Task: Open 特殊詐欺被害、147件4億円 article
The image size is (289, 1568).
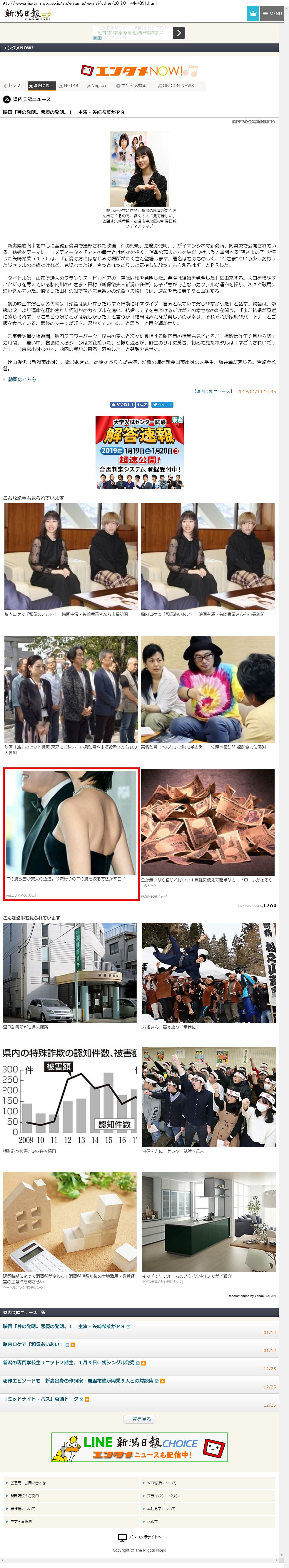Action: [69, 1099]
